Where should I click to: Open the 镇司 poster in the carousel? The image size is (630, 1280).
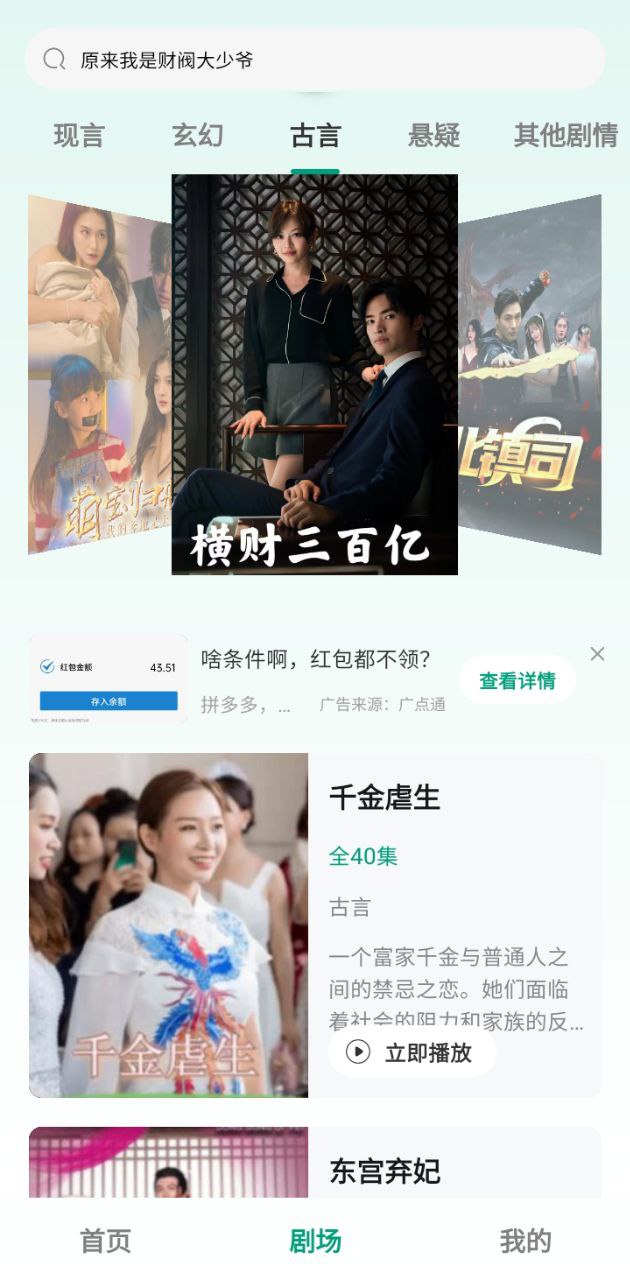point(535,375)
